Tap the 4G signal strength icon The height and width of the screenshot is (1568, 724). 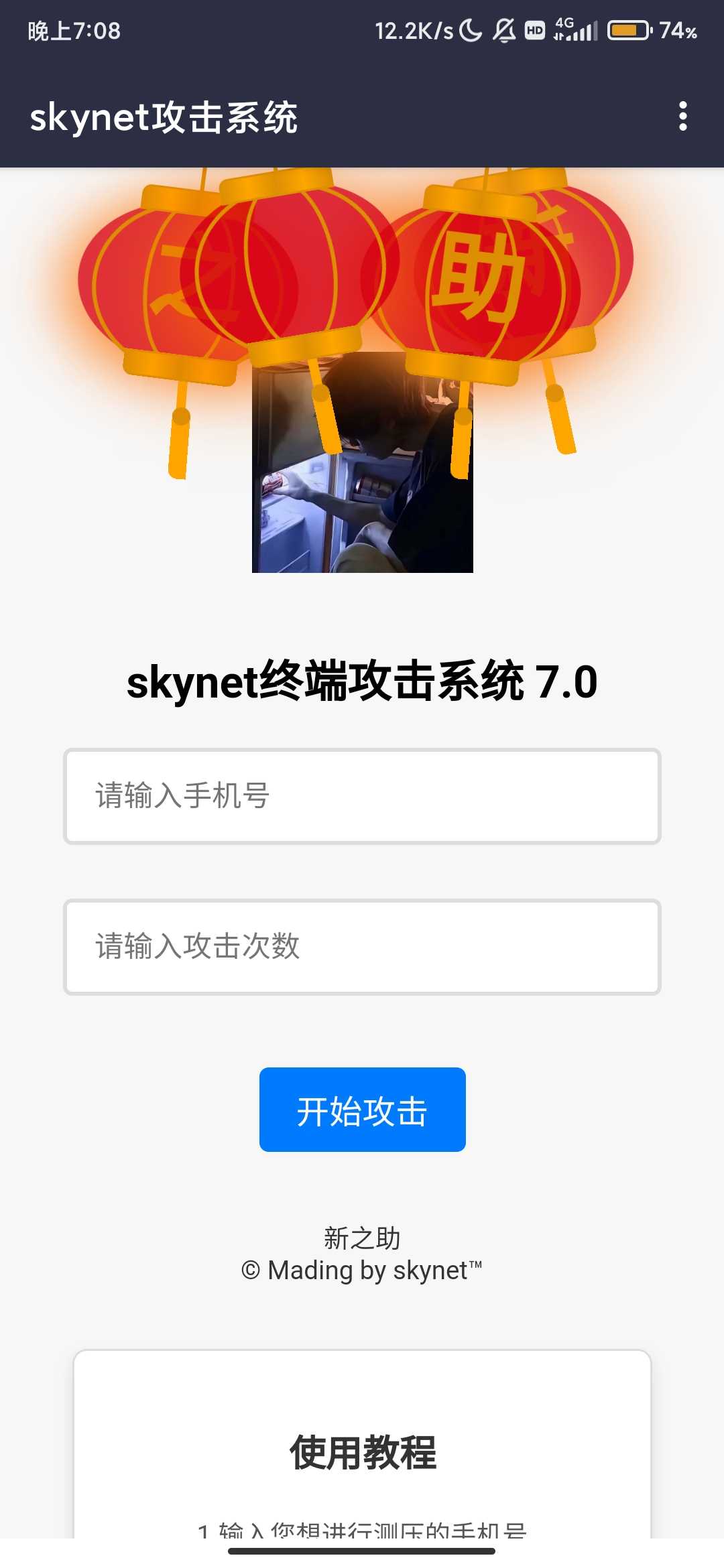[574, 29]
